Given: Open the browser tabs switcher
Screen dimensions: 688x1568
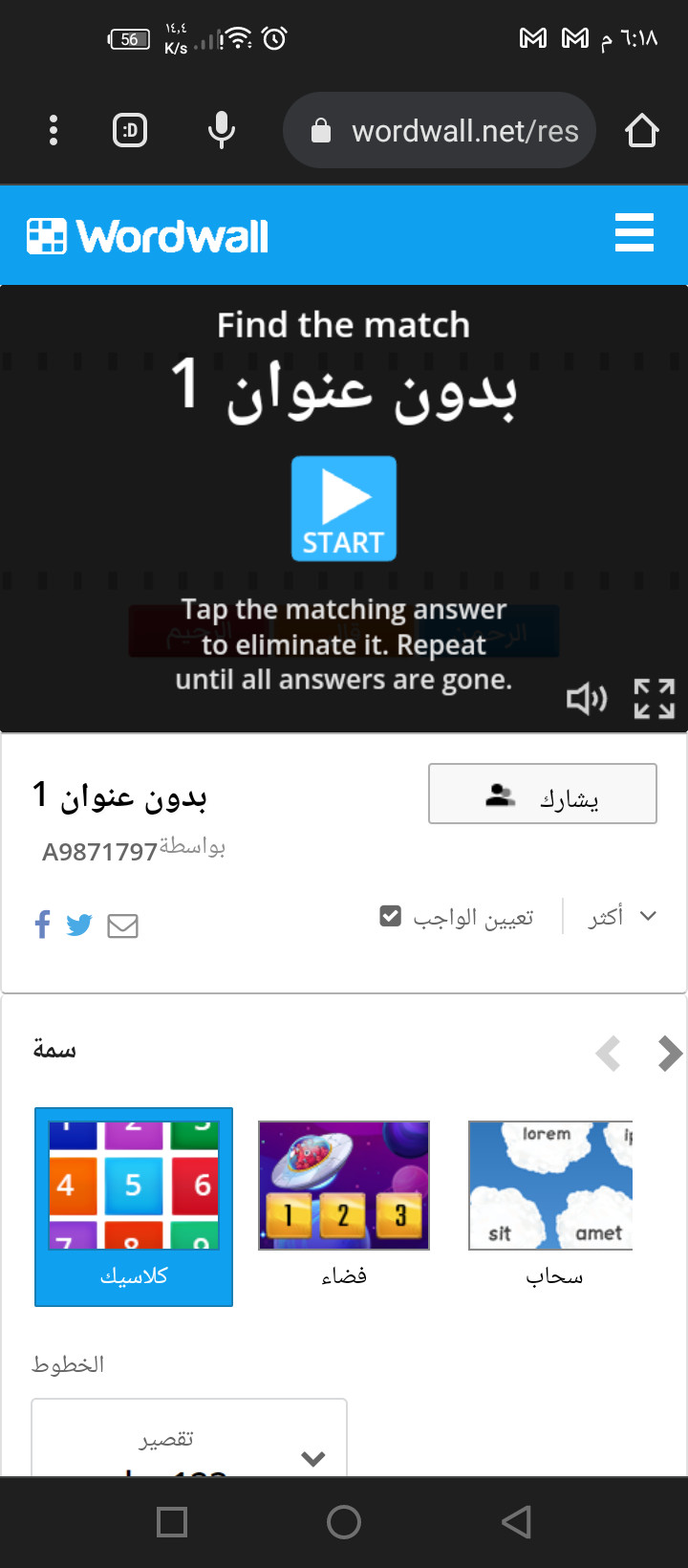Looking at the screenshot, I should click(x=130, y=130).
